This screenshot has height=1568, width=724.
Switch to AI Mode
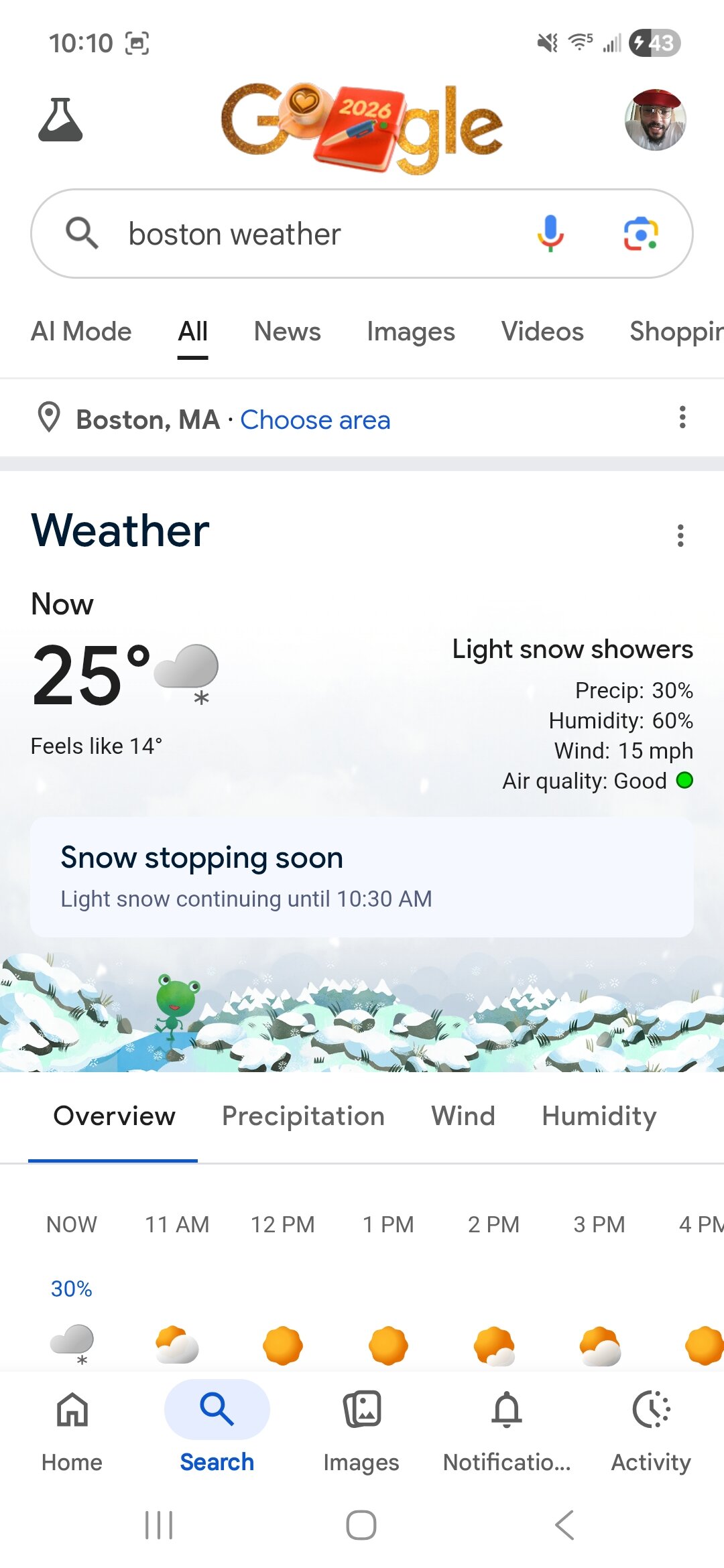pyautogui.click(x=81, y=332)
